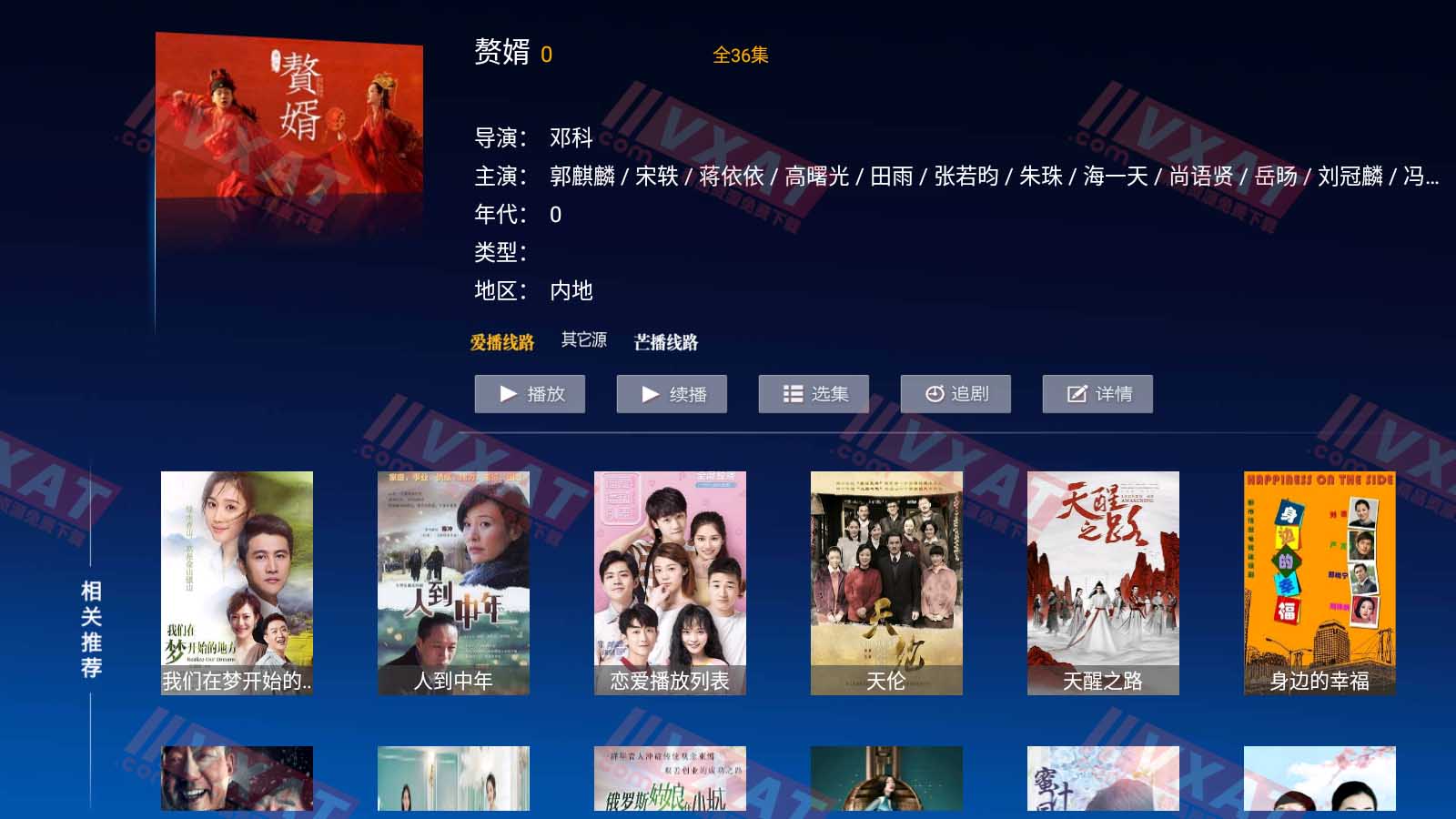Open the 恋爱播放列表 show card

(670, 582)
